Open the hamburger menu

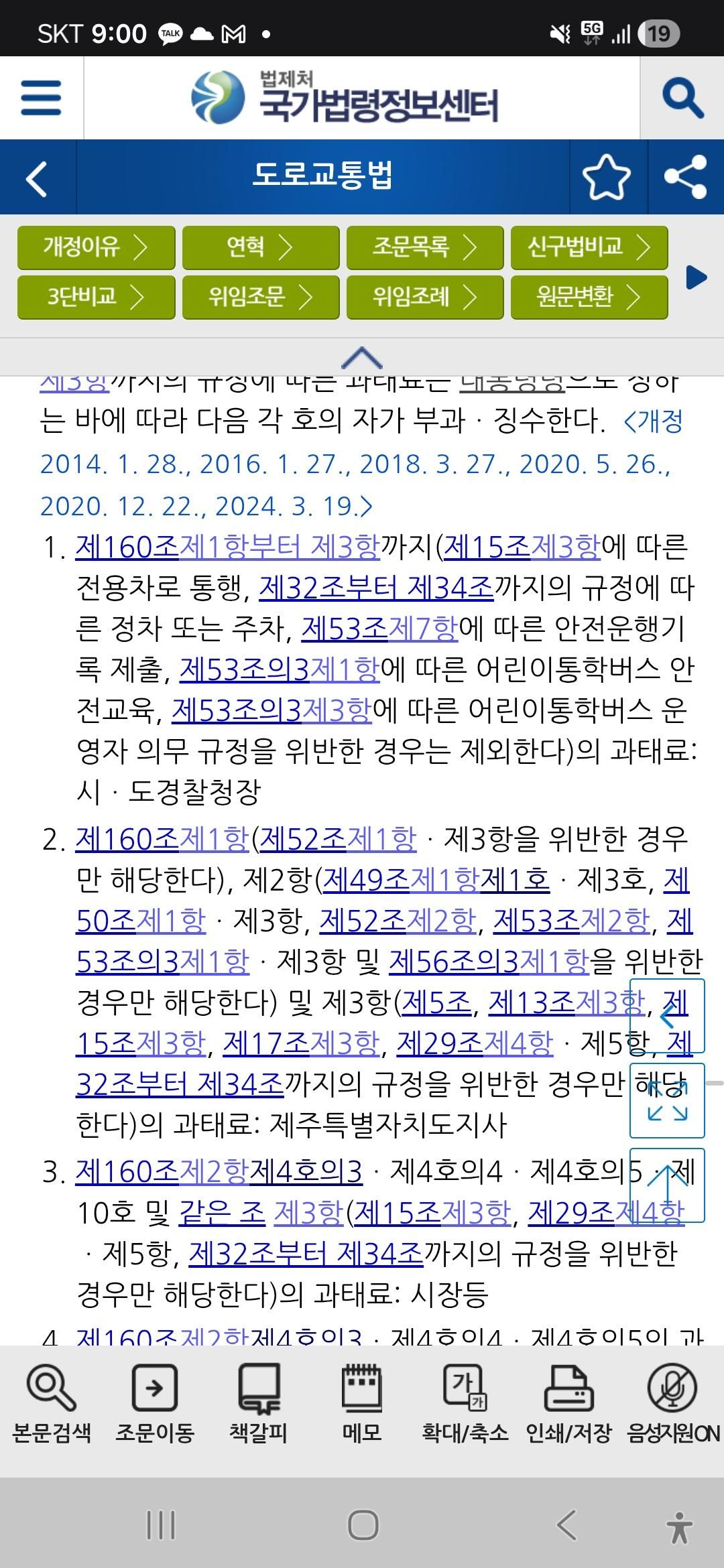click(x=41, y=98)
